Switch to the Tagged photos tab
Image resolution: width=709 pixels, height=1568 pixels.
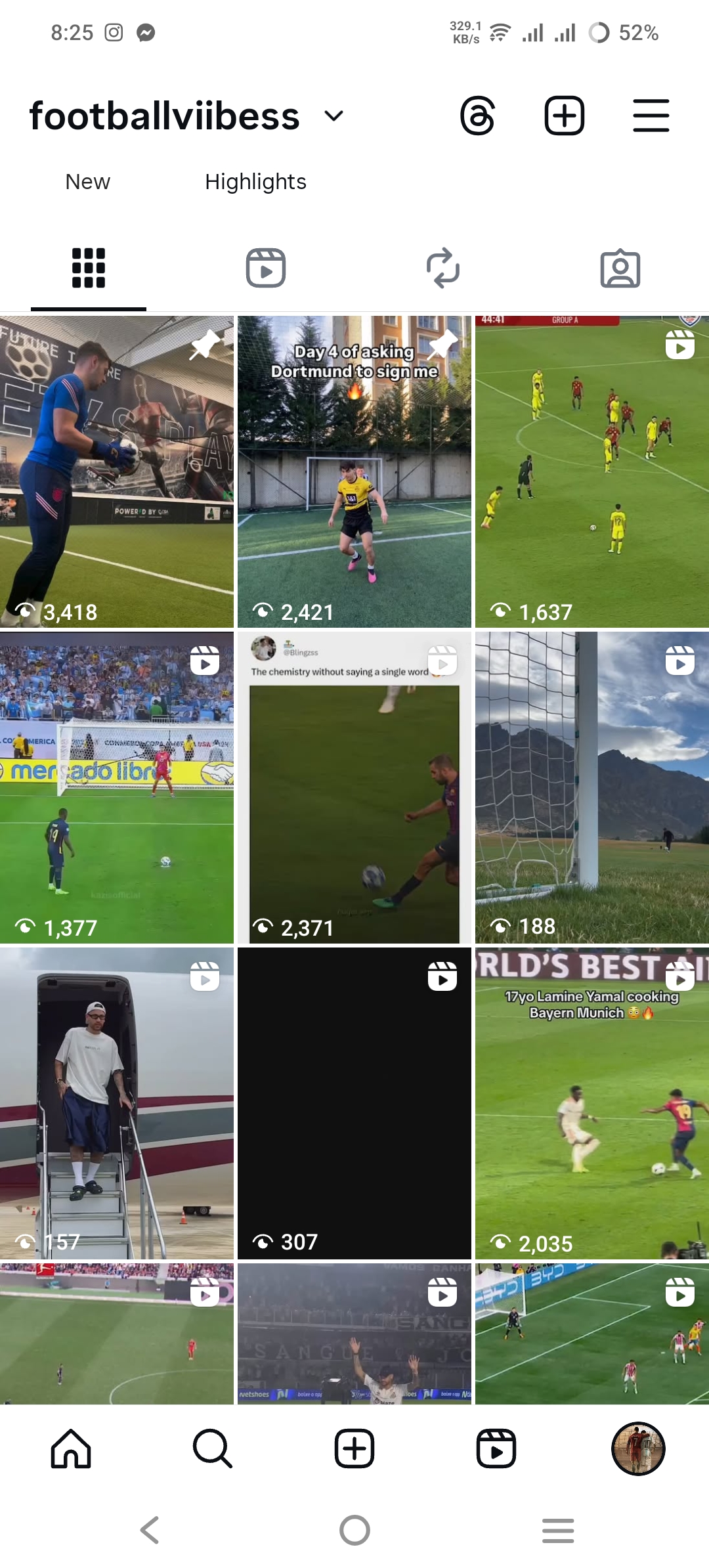[620, 268]
